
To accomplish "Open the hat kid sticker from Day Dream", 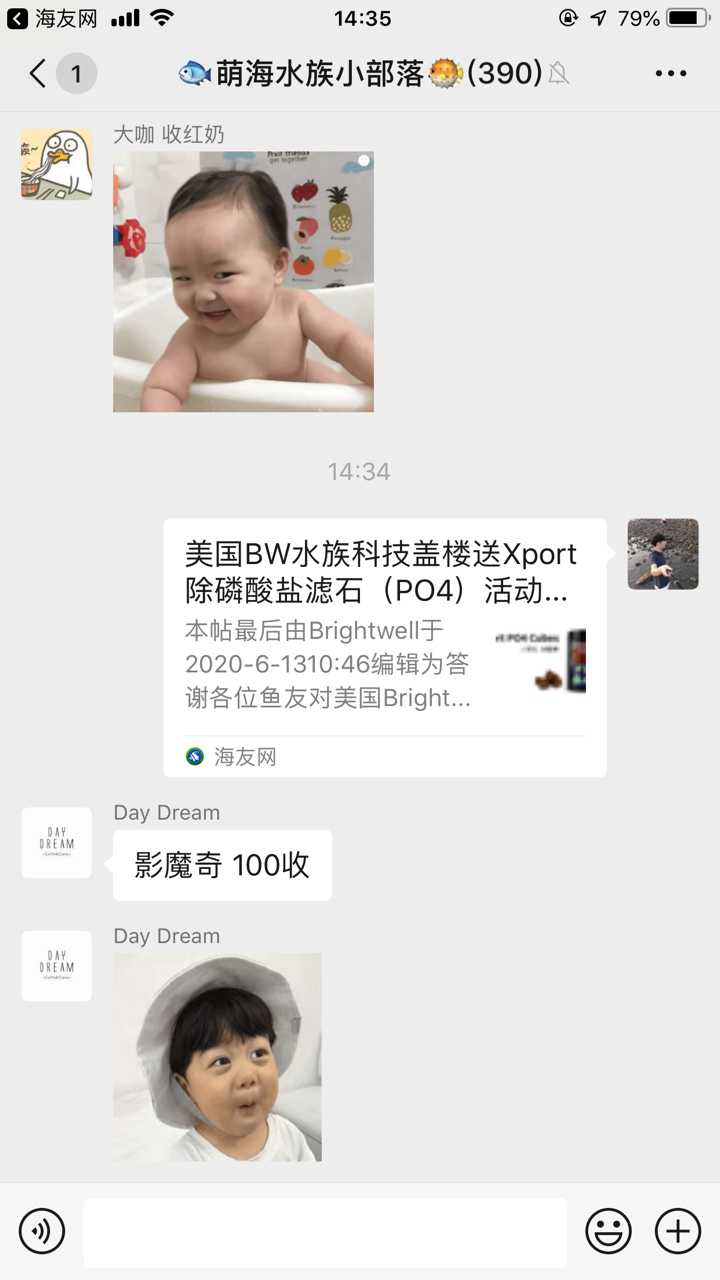I will pos(217,1057).
